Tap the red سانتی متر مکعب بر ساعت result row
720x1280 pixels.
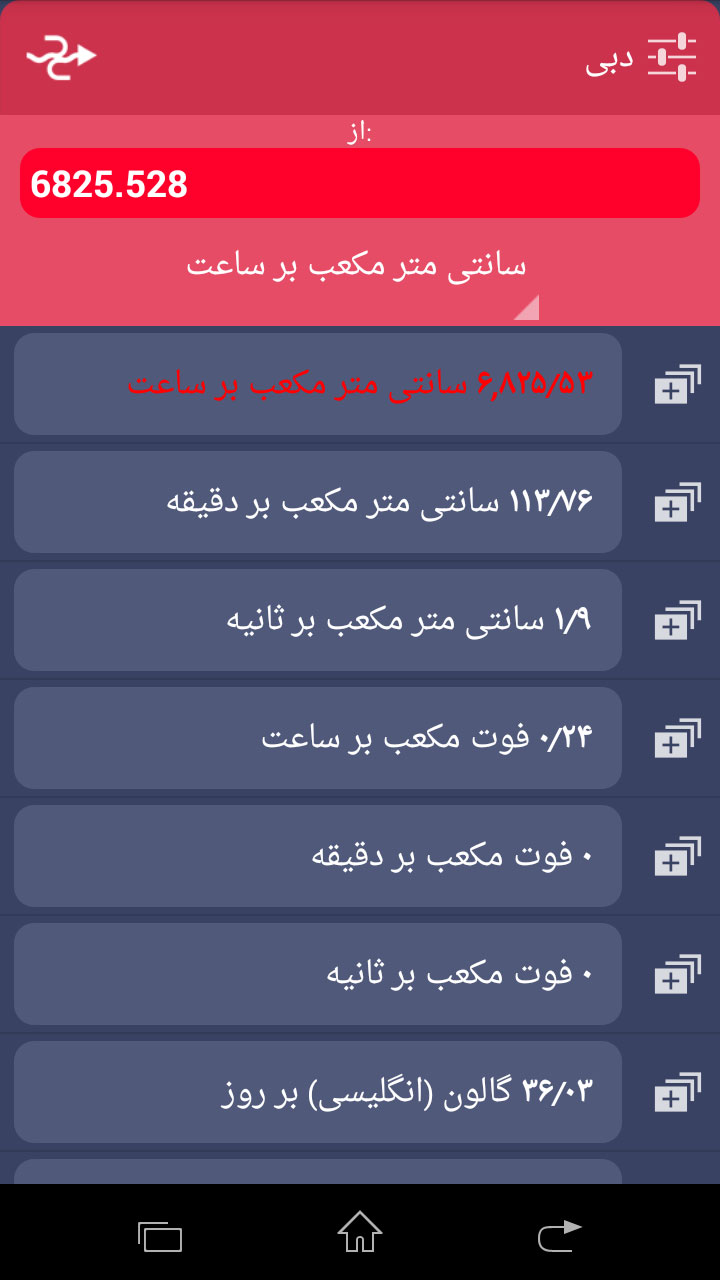tap(318, 384)
